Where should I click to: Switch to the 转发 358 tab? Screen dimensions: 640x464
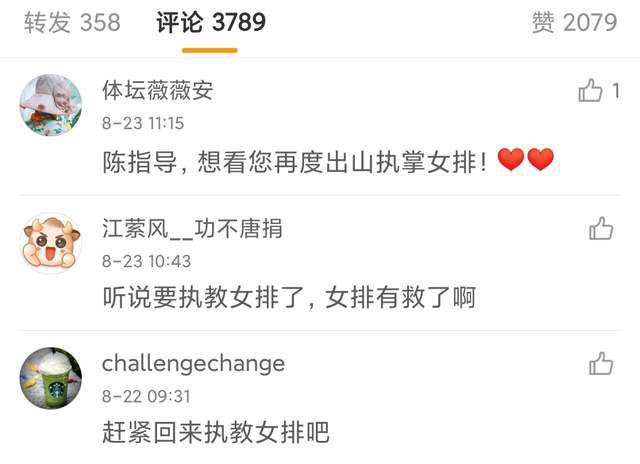(71, 22)
